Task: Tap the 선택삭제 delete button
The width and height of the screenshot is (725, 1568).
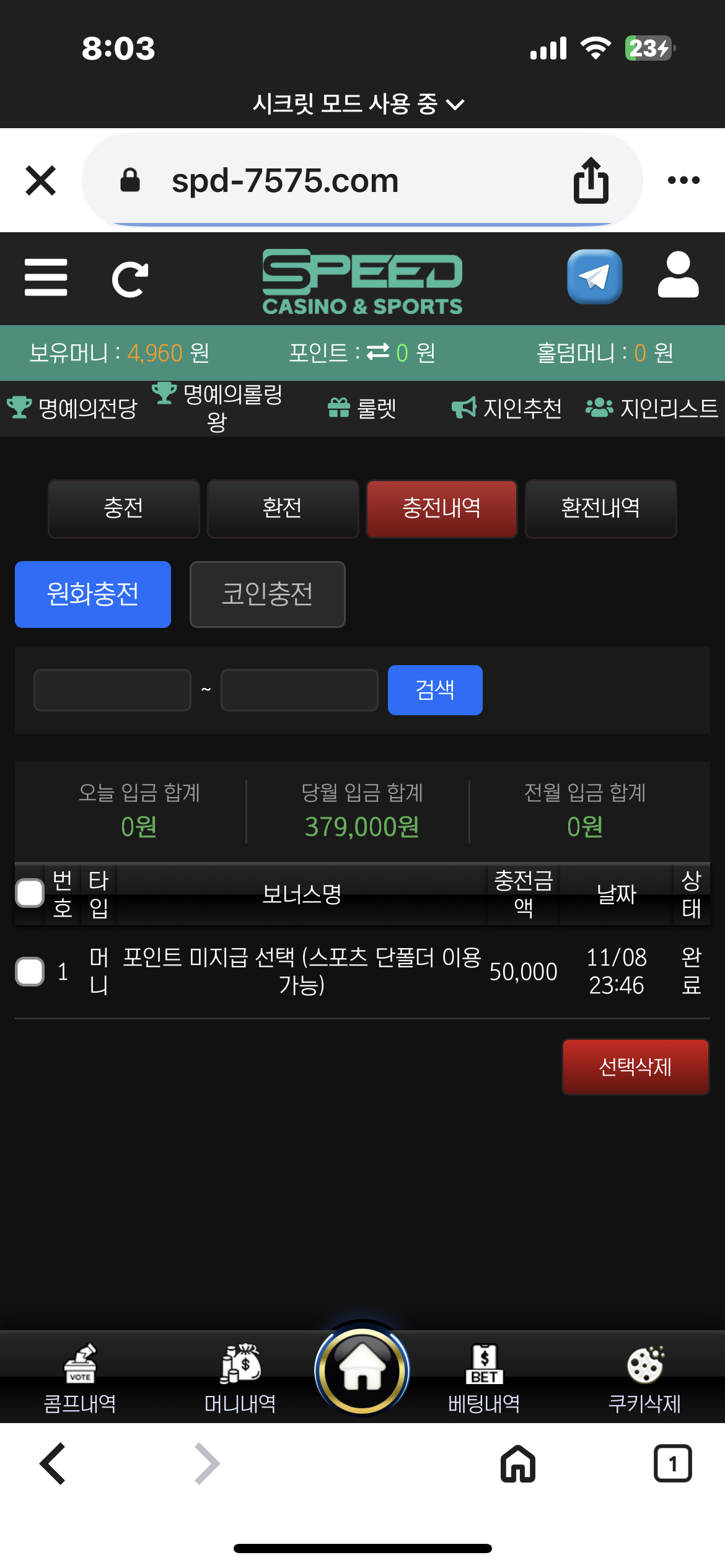Action: [635, 1066]
